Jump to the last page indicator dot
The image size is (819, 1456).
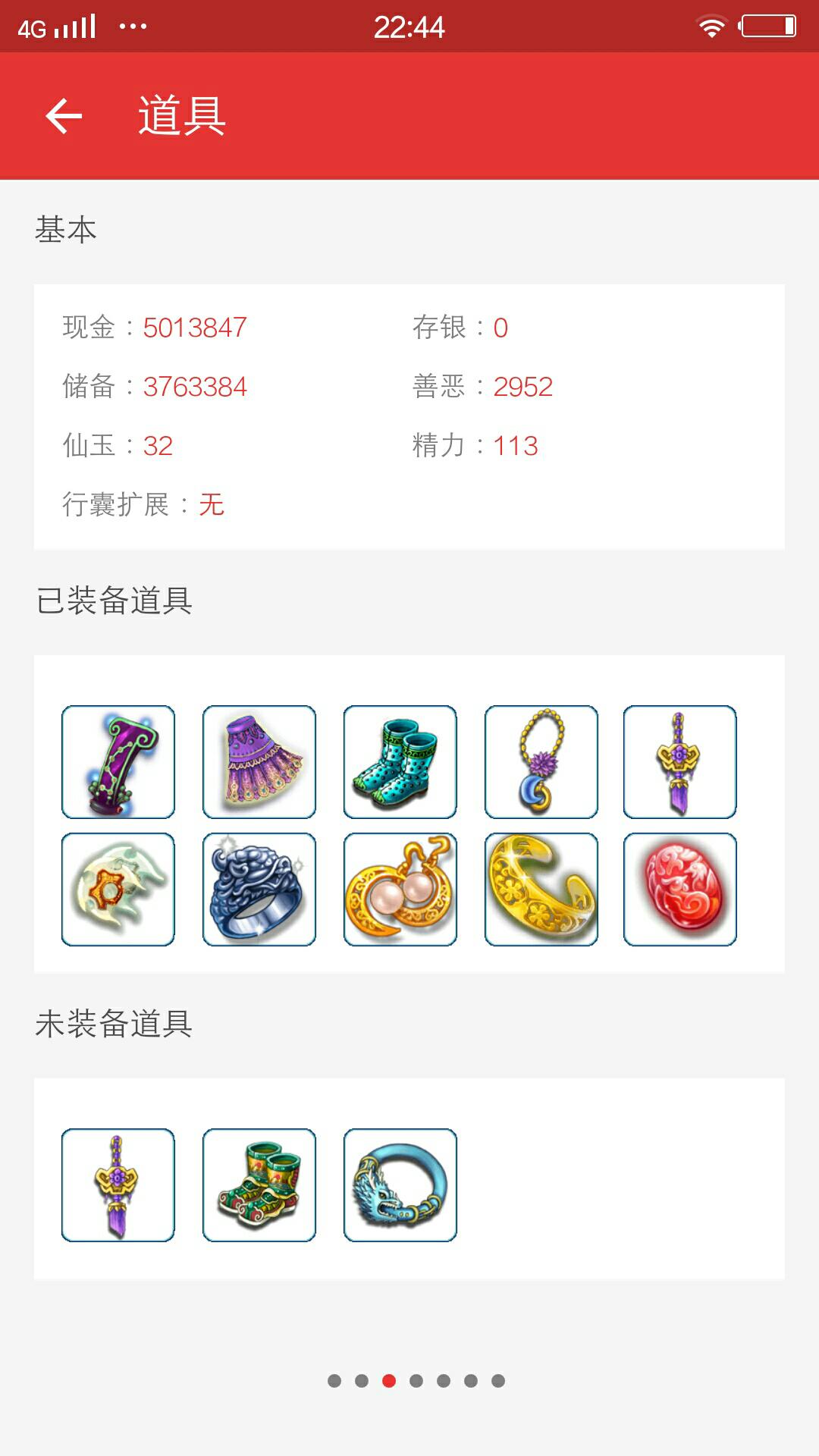(498, 1381)
